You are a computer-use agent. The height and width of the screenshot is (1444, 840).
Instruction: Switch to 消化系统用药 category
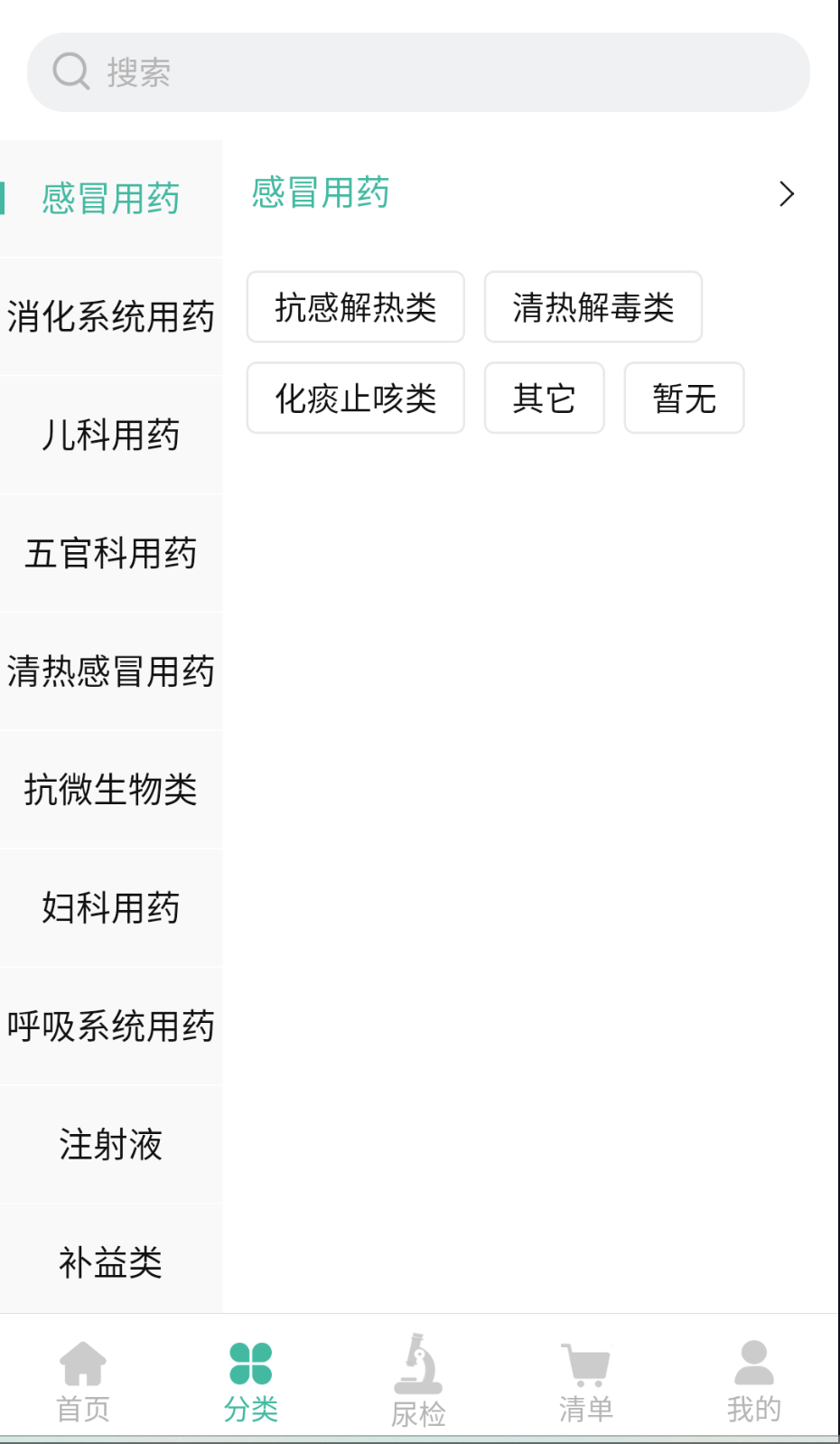111,317
